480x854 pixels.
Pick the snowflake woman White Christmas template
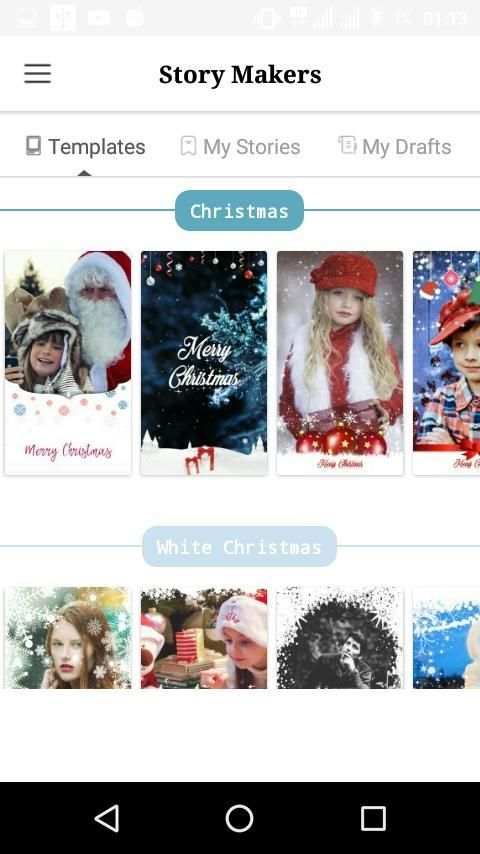68,638
